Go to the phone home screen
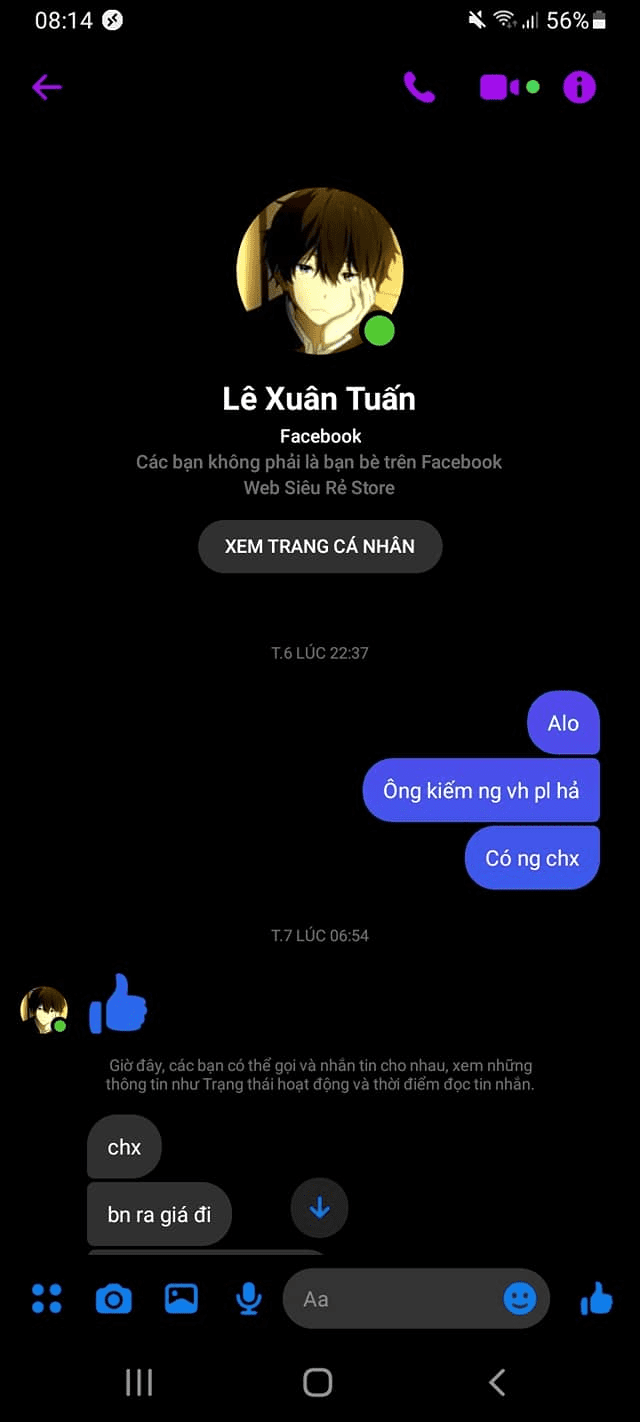The image size is (640, 1422). coord(318,1382)
